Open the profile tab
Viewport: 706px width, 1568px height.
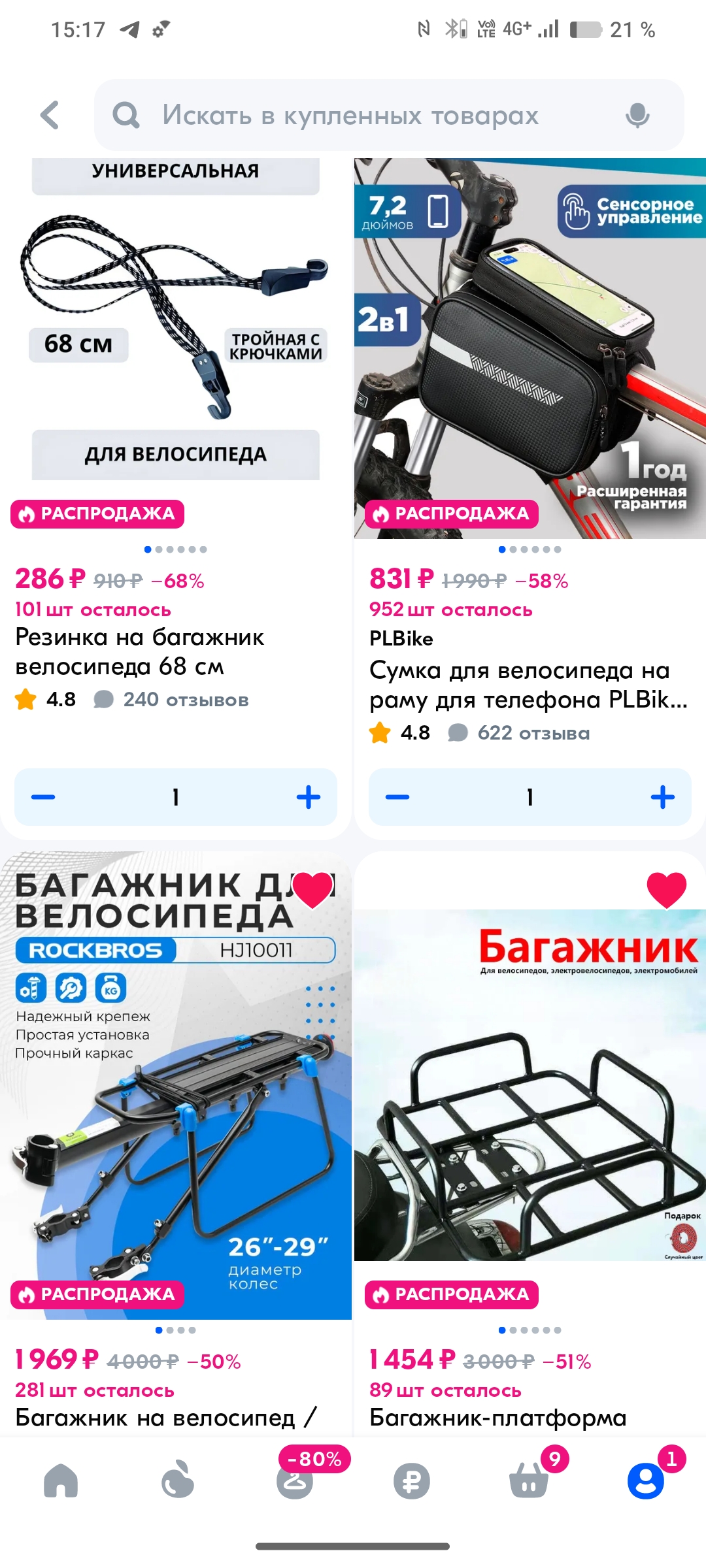click(645, 1480)
